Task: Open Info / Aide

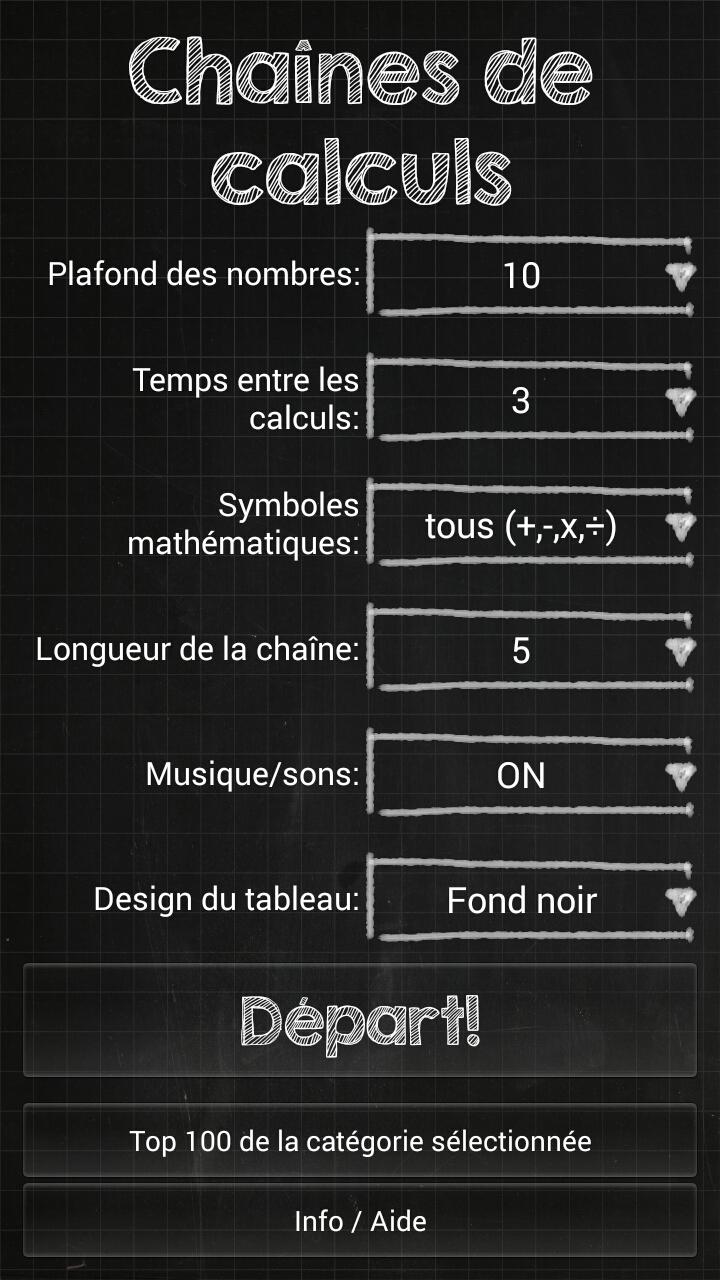Action: click(x=360, y=1220)
